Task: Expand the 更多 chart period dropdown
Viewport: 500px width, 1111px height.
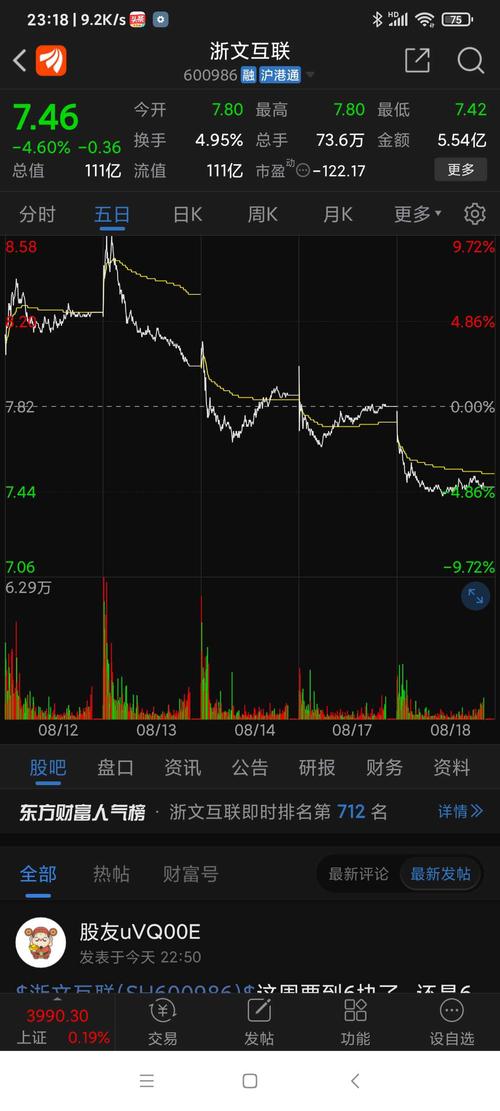Action: (x=417, y=214)
